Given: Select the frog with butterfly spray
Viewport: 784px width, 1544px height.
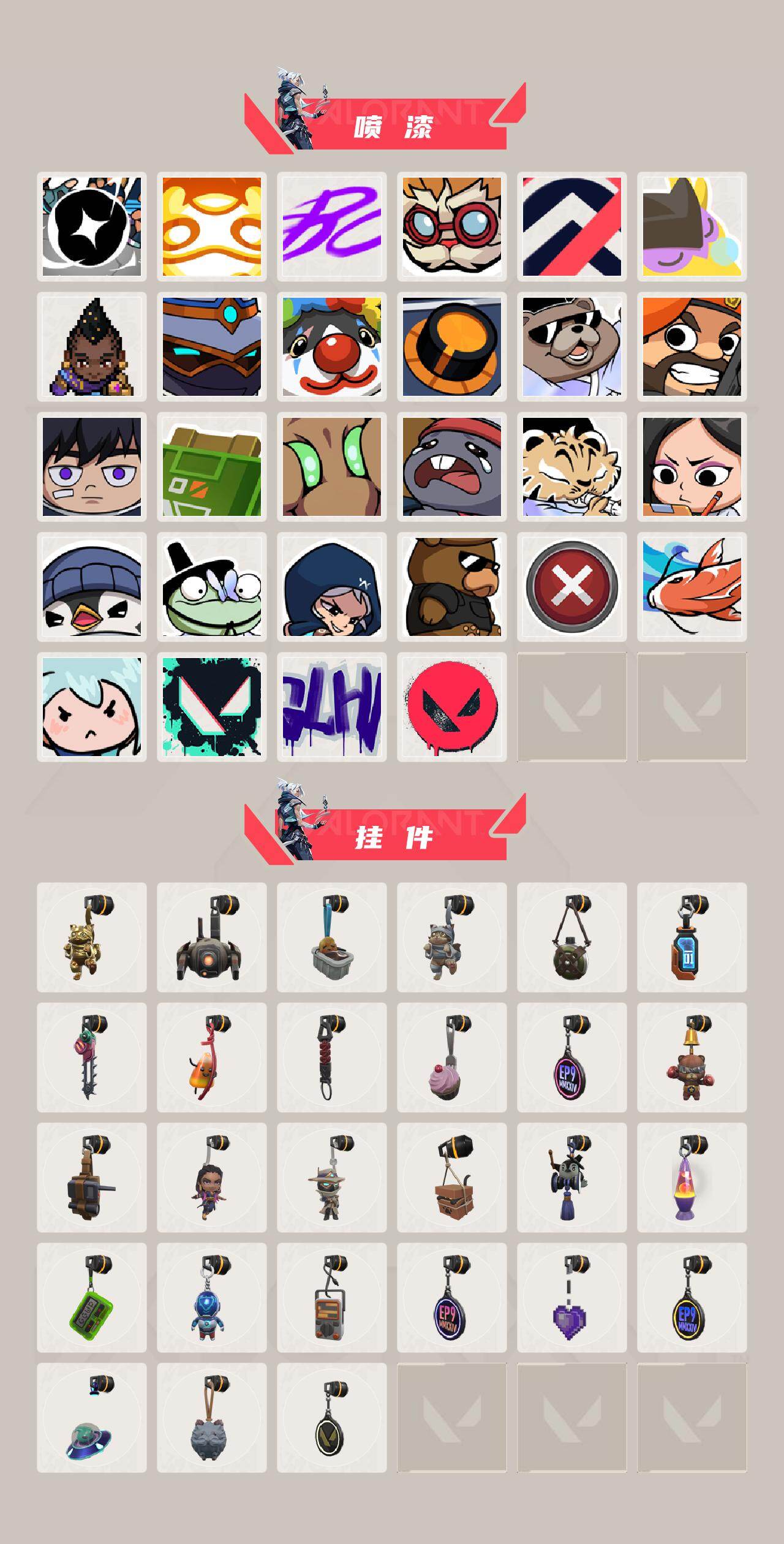Looking at the screenshot, I should [211, 591].
